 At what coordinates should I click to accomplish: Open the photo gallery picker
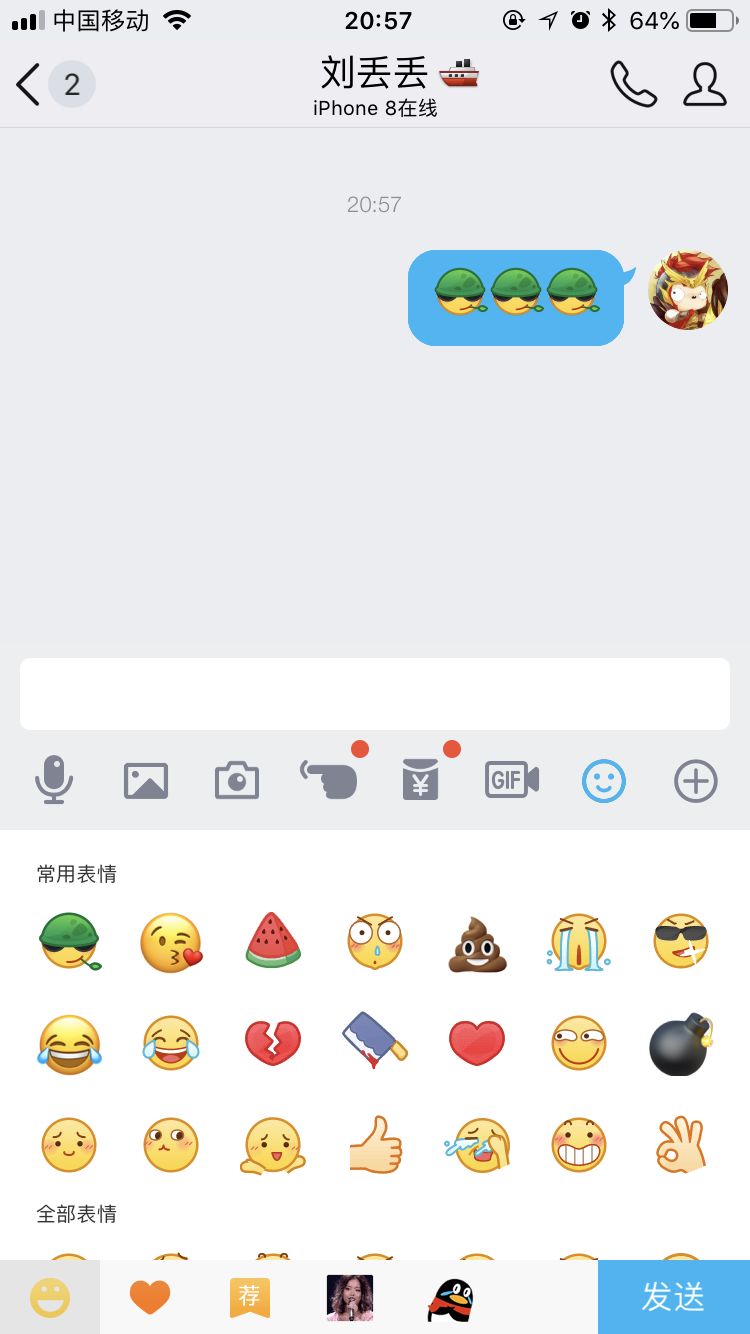146,780
